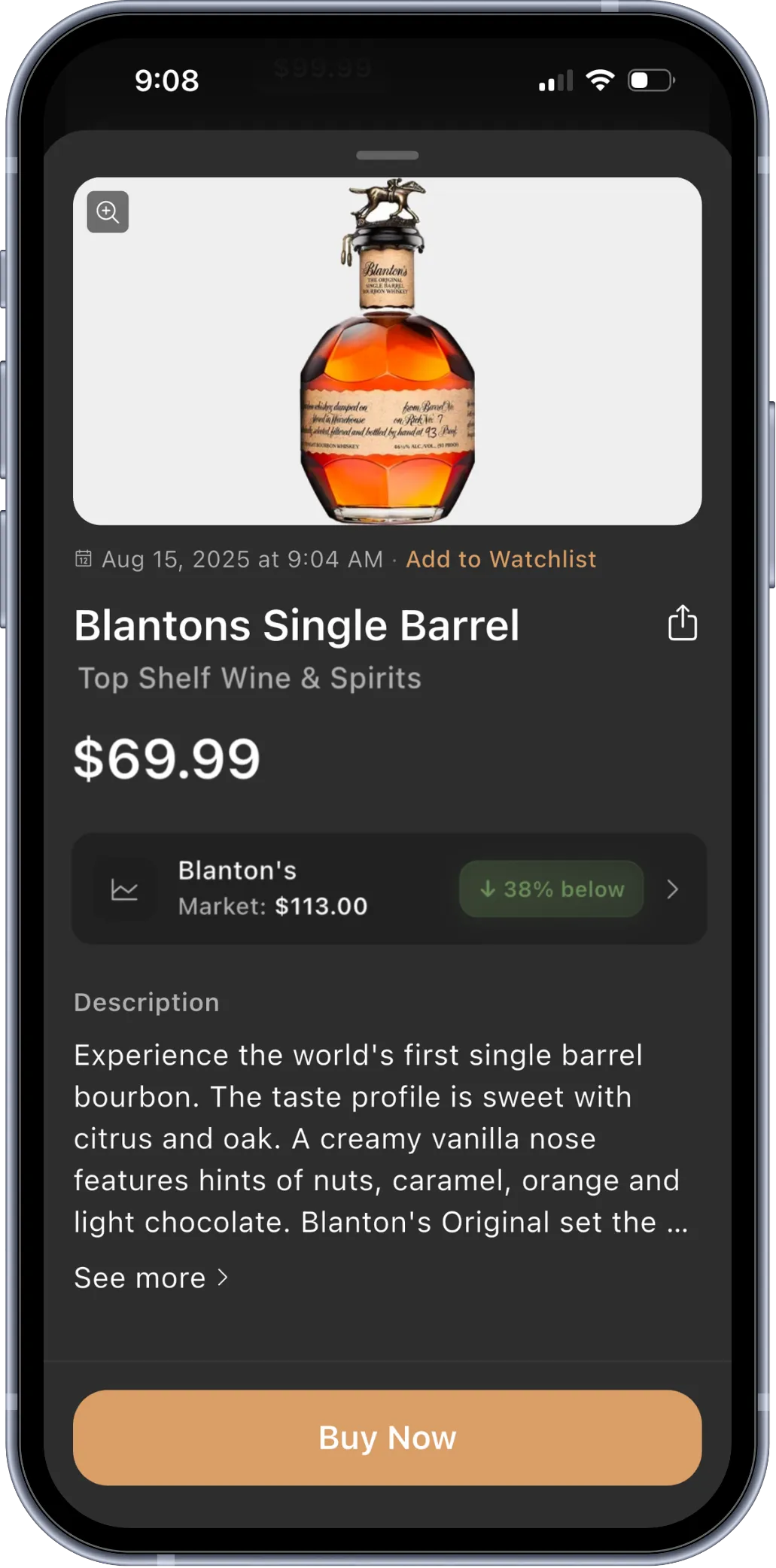Tap the share icon beside the product title
The height and width of the screenshot is (1568, 776).
tap(682, 623)
